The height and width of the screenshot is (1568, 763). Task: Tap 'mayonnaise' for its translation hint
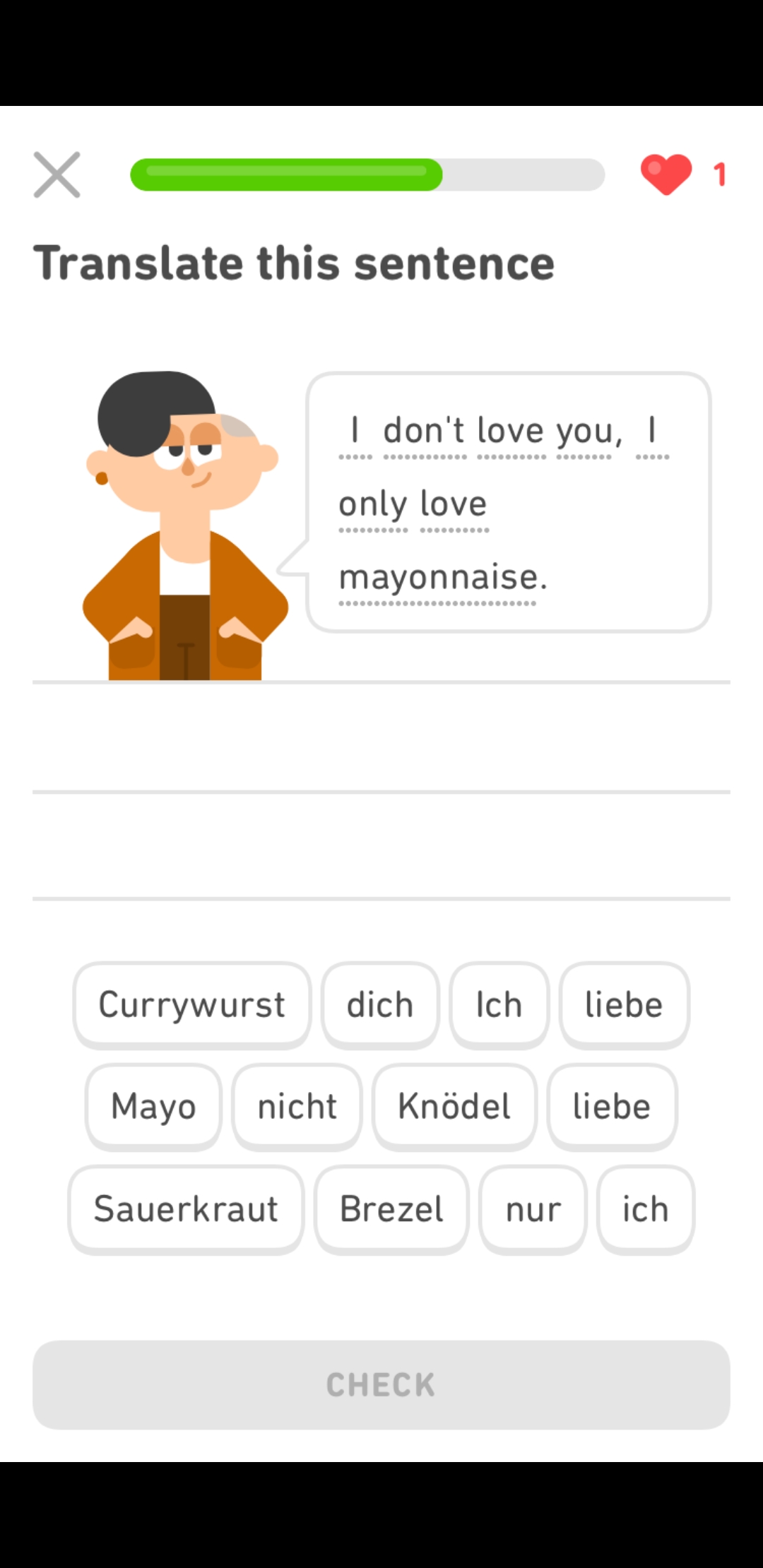pos(443,578)
